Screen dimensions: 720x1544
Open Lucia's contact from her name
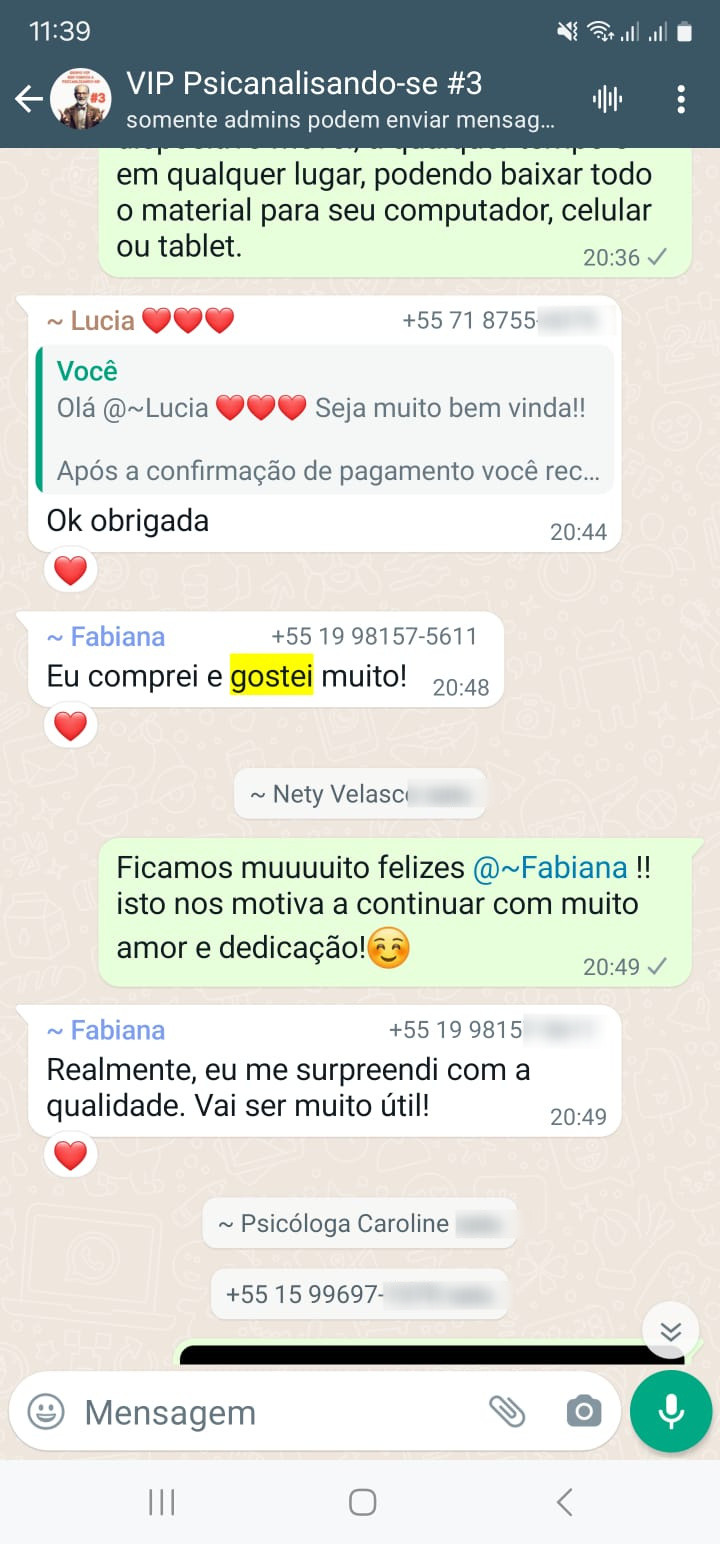(x=140, y=321)
